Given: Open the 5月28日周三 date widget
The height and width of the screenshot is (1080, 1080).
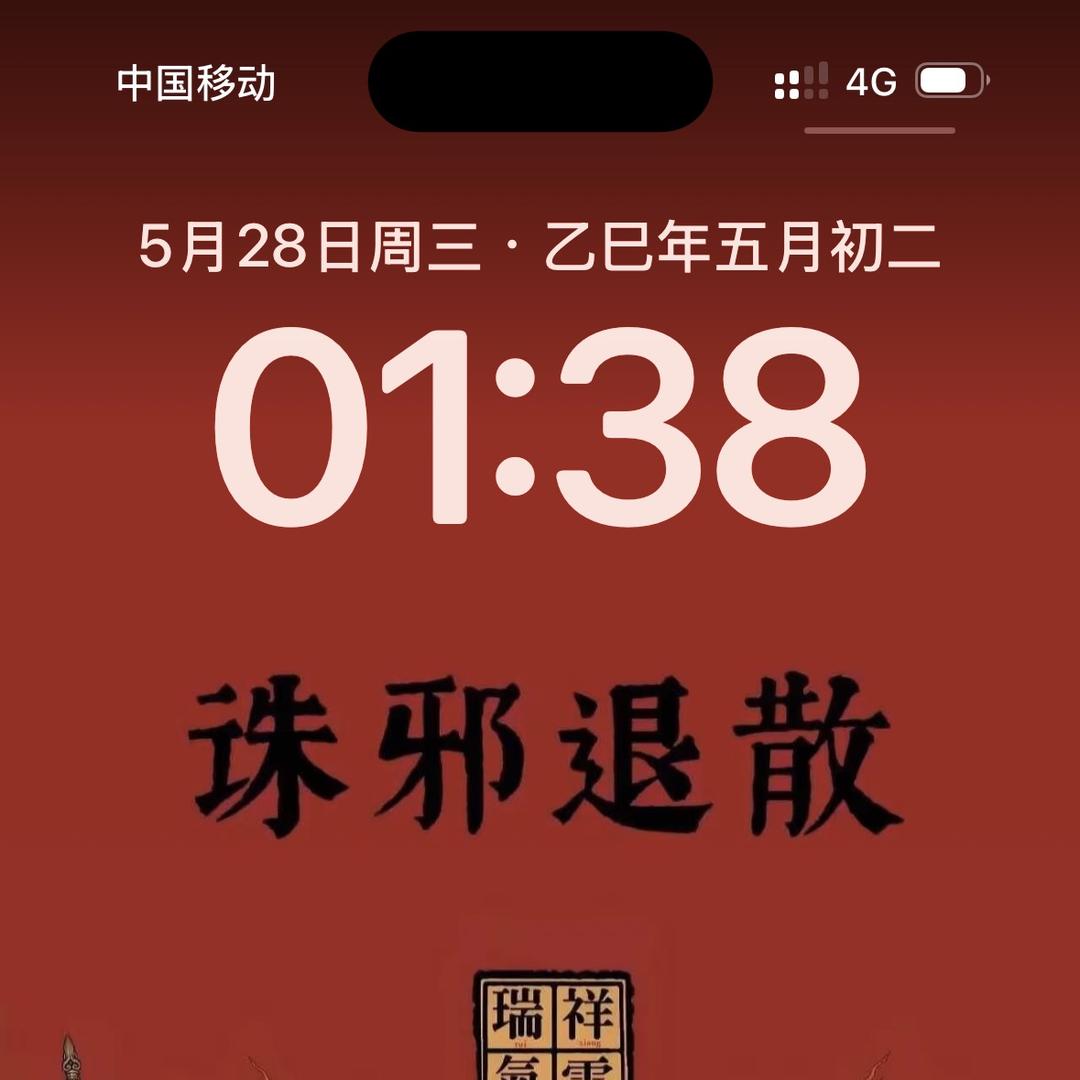Looking at the screenshot, I should tap(539, 247).
